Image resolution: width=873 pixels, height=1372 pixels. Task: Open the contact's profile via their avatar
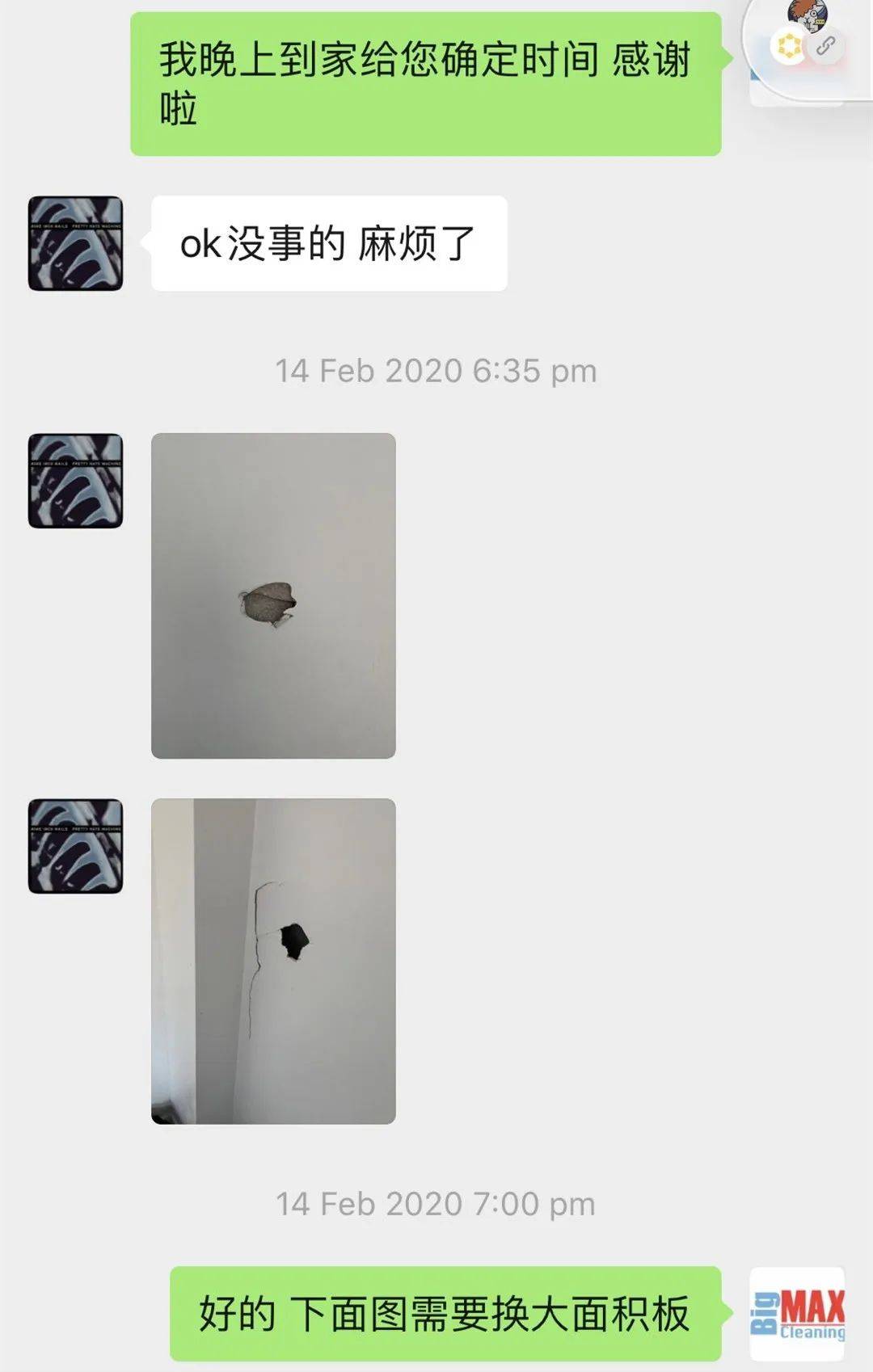point(75,243)
